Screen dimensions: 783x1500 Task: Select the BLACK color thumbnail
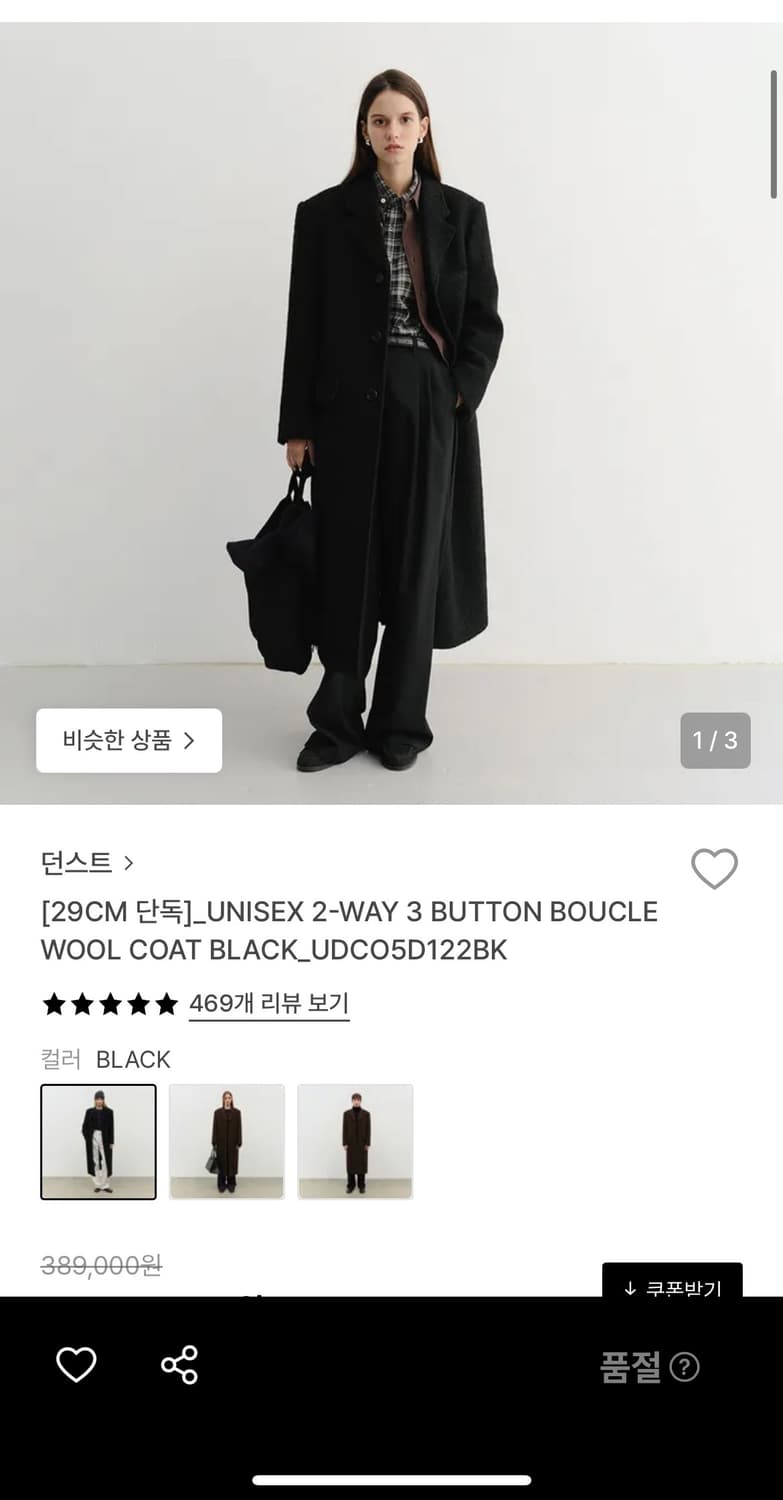97,1141
